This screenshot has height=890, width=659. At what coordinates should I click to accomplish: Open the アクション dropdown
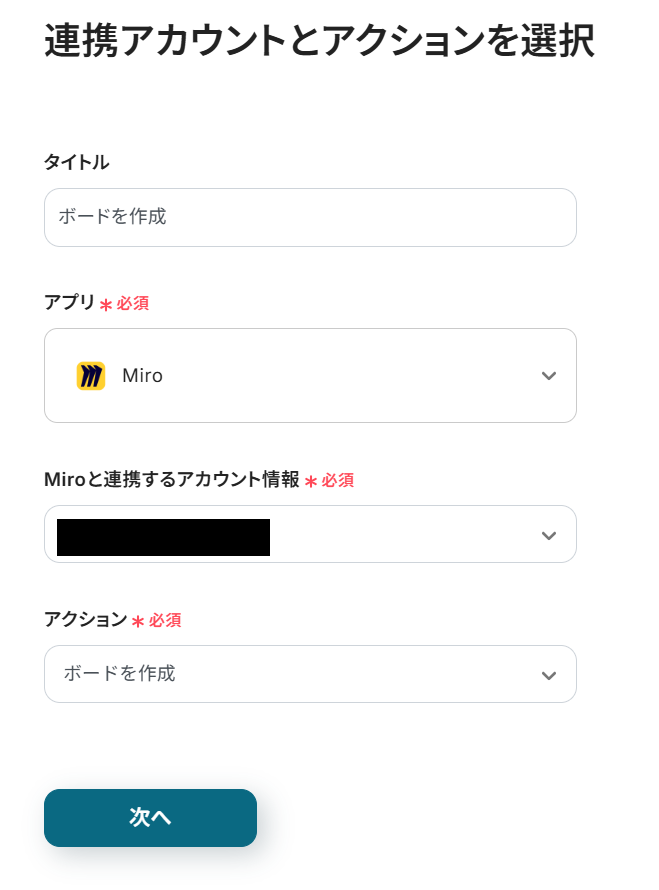tap(310, 674)
